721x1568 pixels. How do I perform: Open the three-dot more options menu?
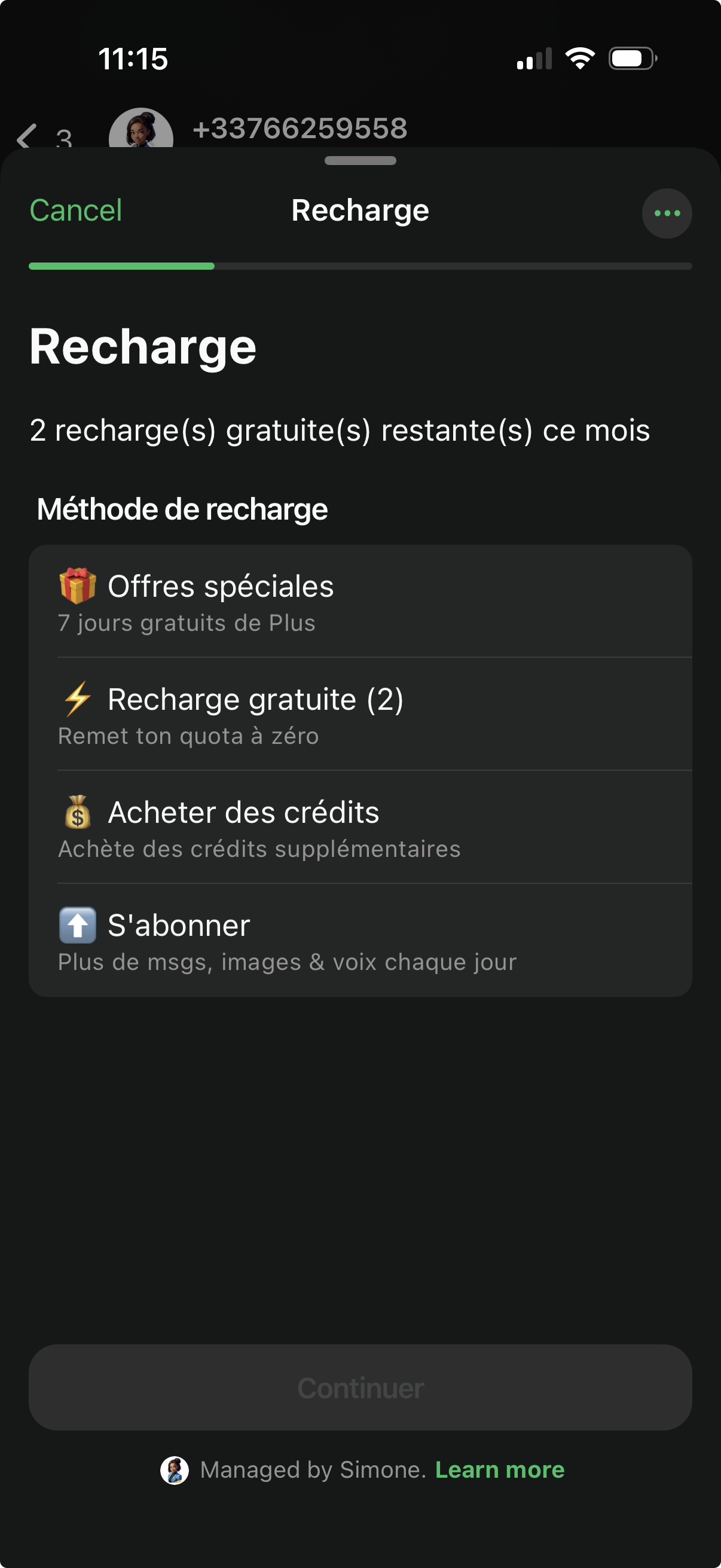(667, 213)
